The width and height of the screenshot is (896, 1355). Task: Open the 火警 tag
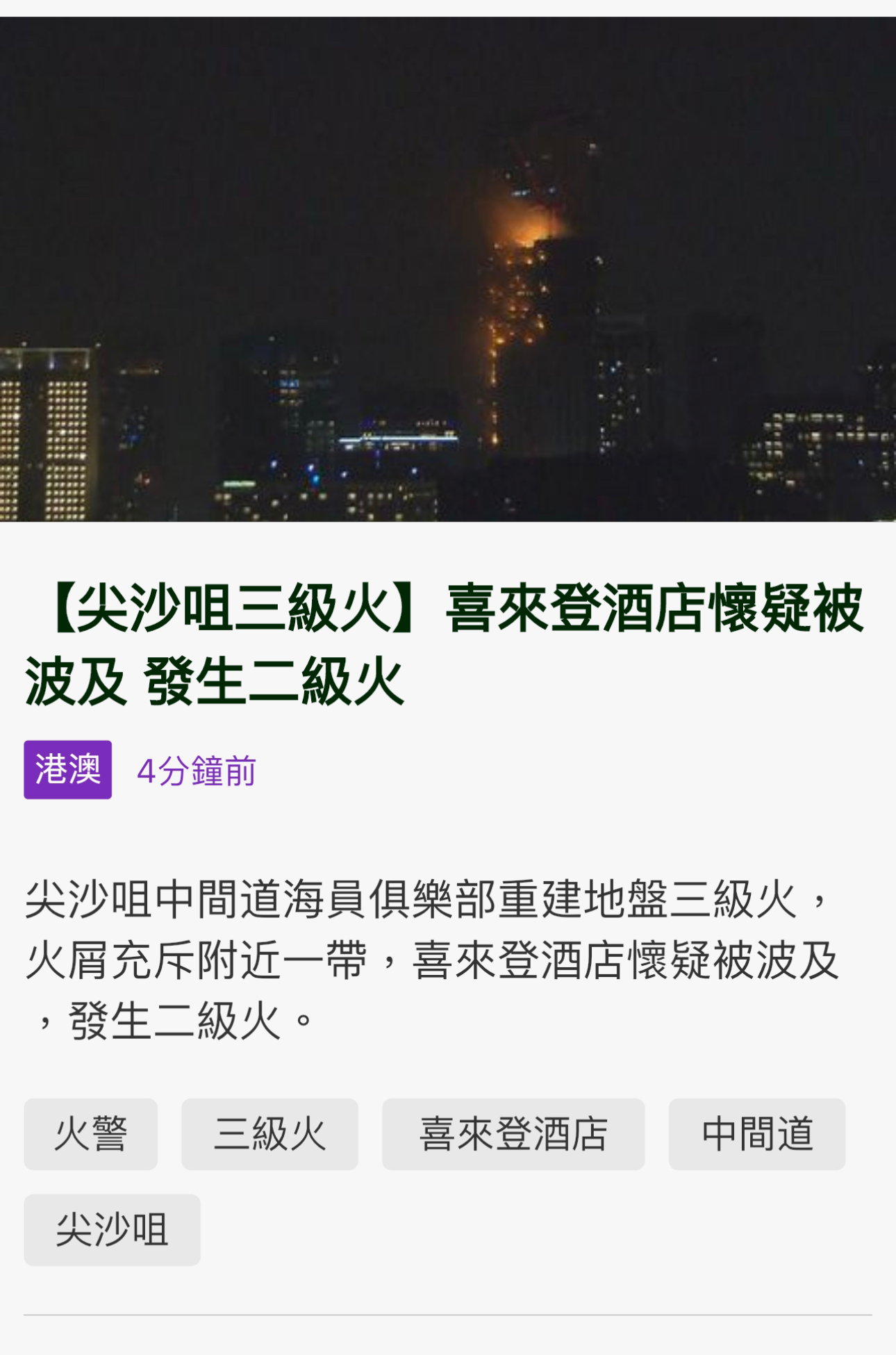pos(90,1134)
